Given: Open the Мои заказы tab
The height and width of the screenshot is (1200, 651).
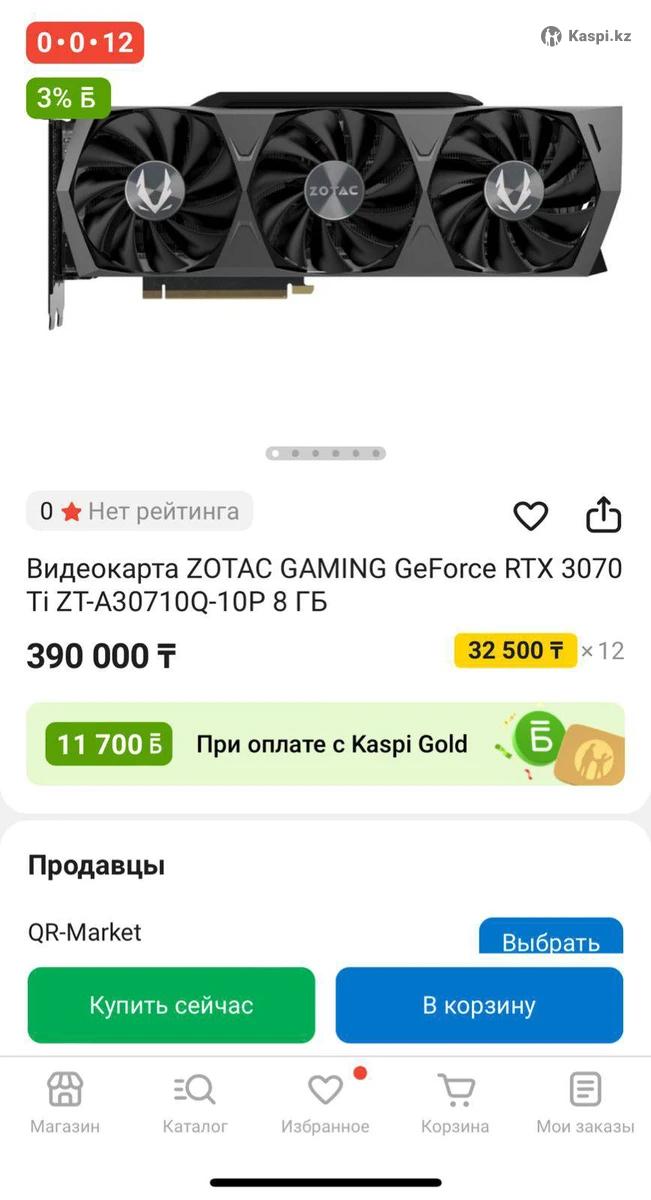Looking at the screenshot, I should [x=585, y=1103].
